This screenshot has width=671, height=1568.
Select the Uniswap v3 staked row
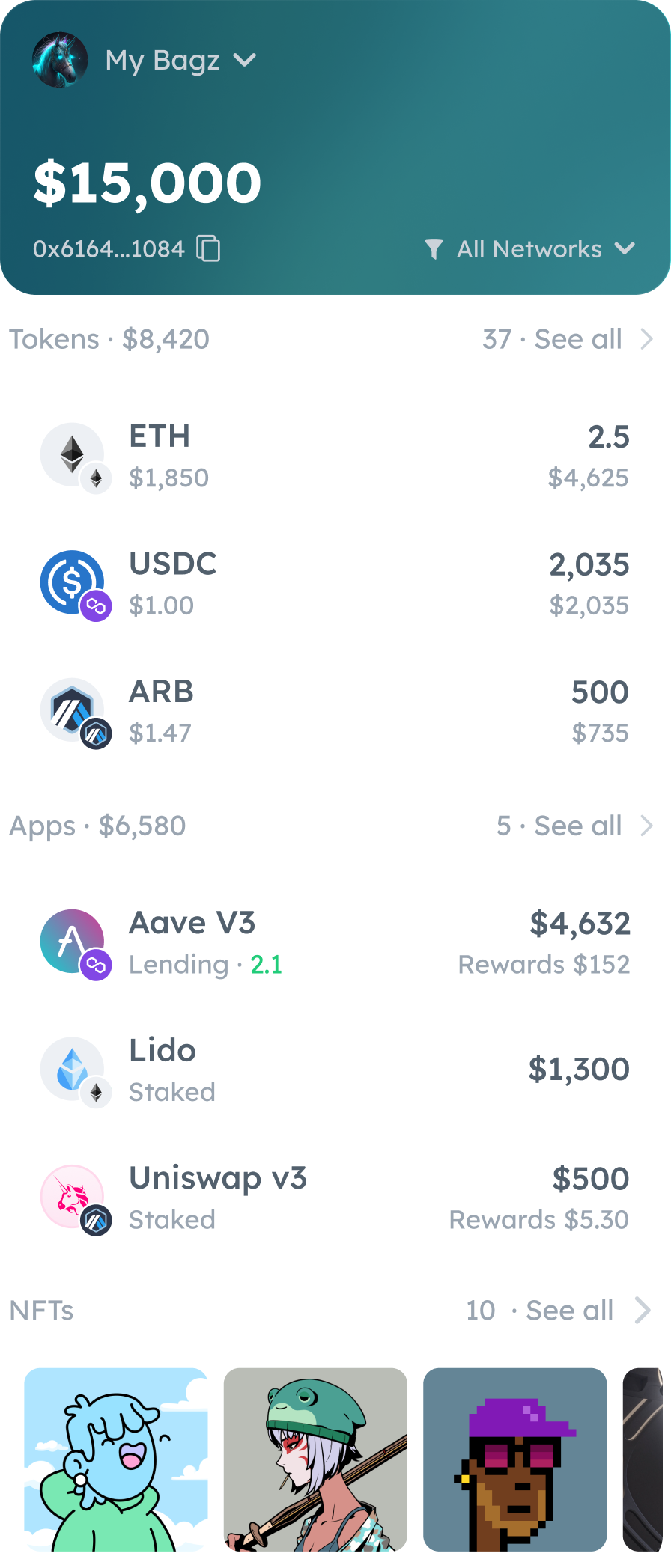tap(335, 1196)
